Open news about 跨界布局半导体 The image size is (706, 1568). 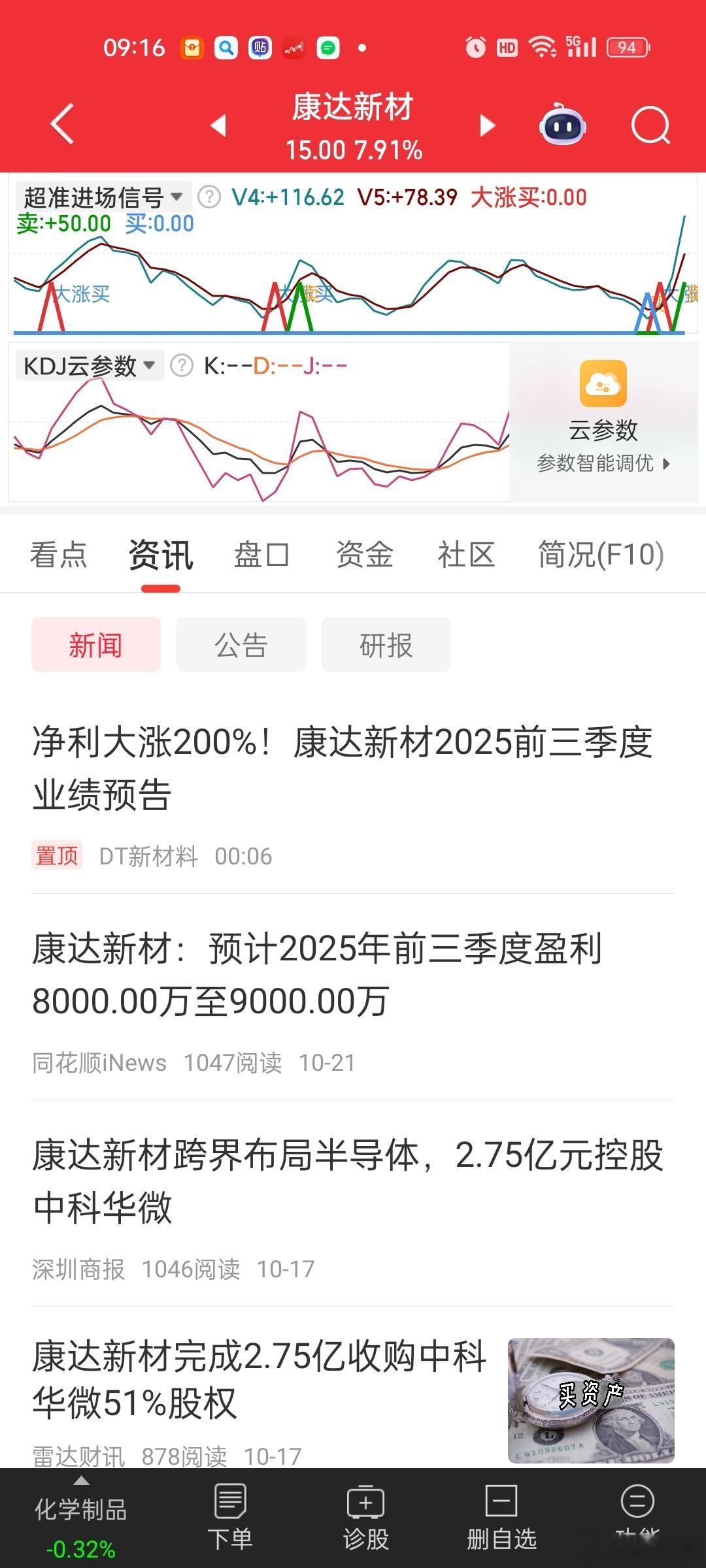pyautogui.click(x=348, y=1181)
